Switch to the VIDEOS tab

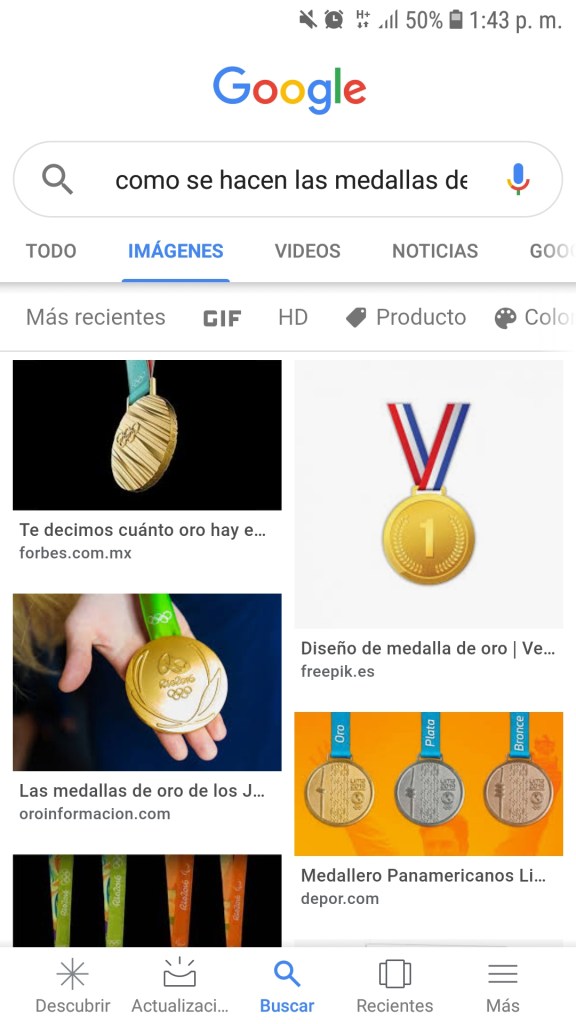308,251
